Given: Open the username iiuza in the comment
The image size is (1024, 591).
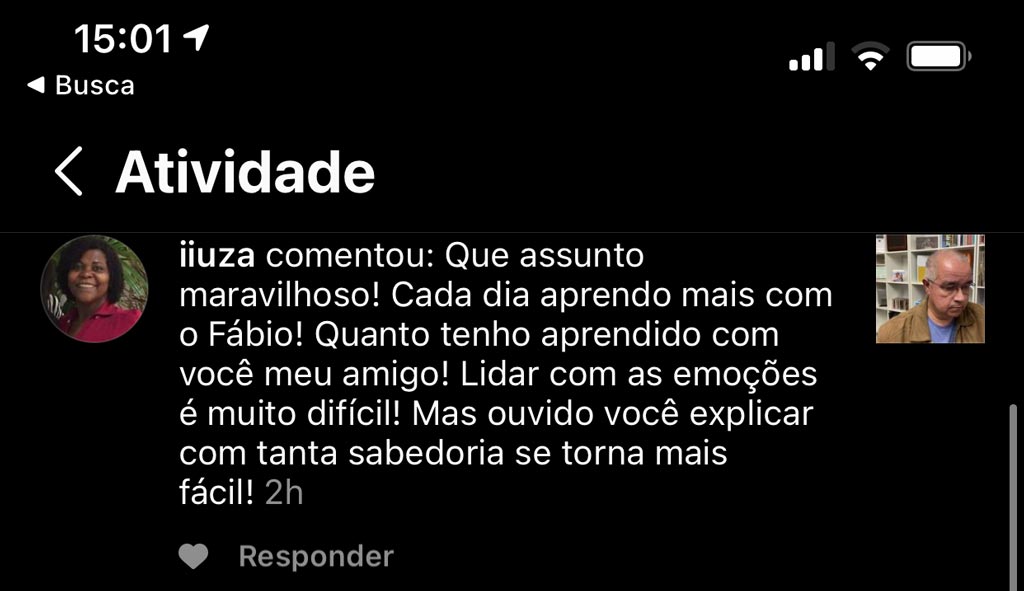Looking at the screenshot, I should [x=217, y=257].
